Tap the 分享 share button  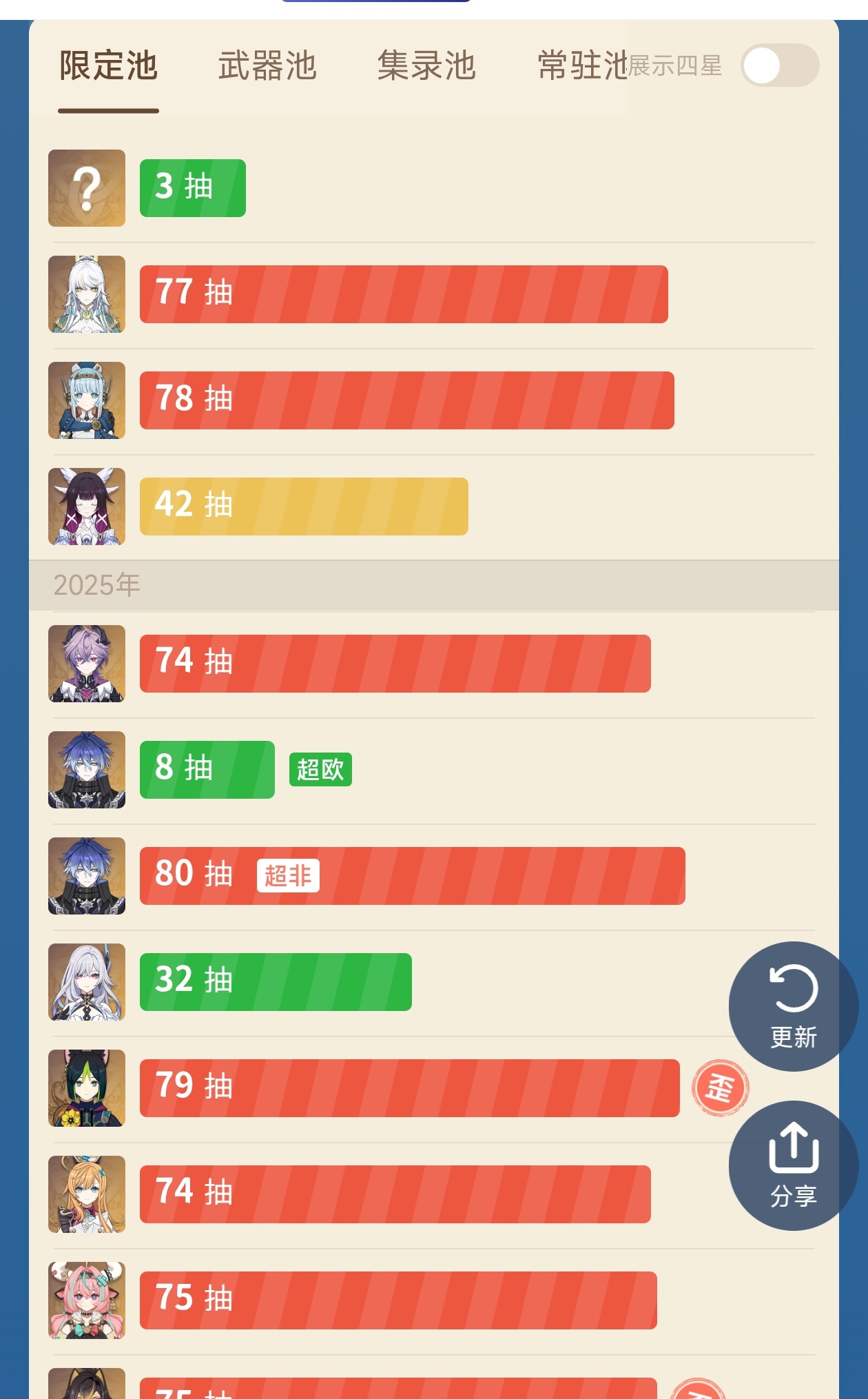[793, 1165]
